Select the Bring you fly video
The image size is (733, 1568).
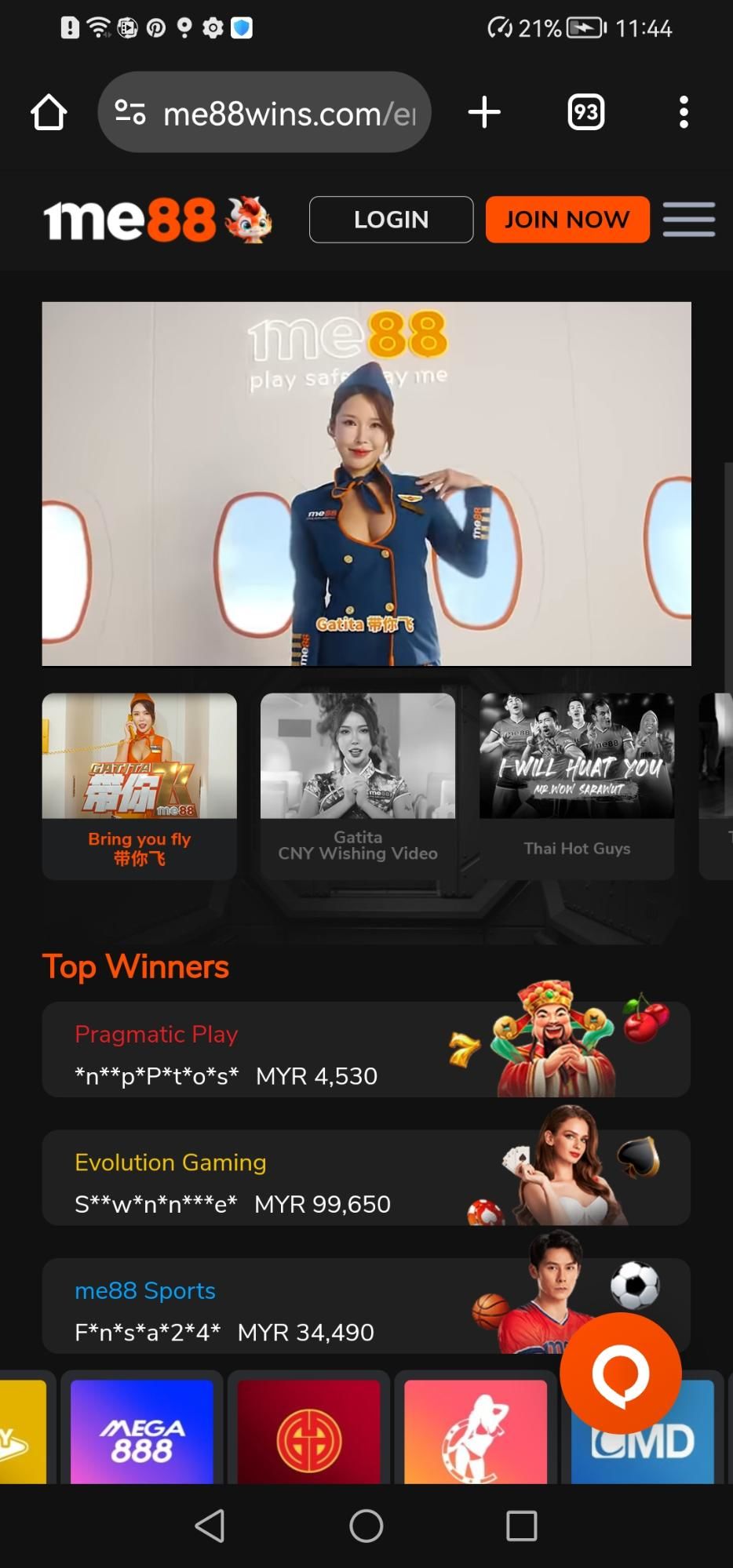[139, 785]
